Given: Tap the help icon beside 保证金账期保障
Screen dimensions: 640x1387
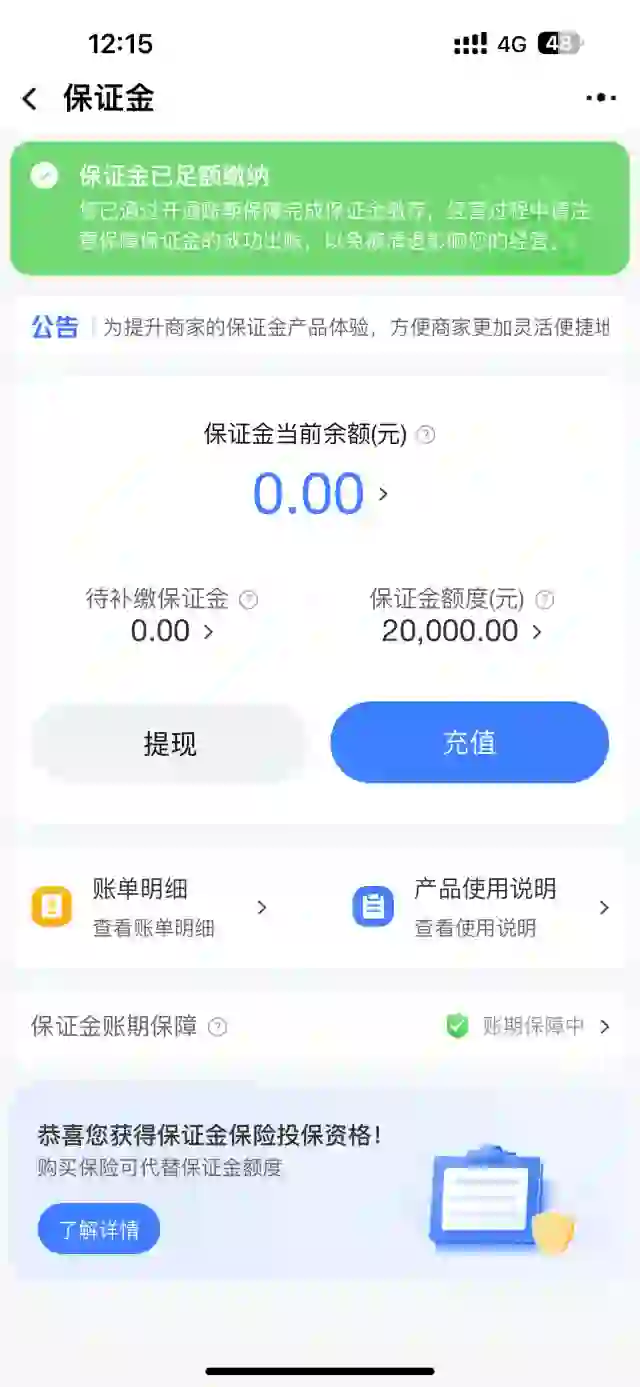Looking at the screenshot, I should (x=217, y=1027).
